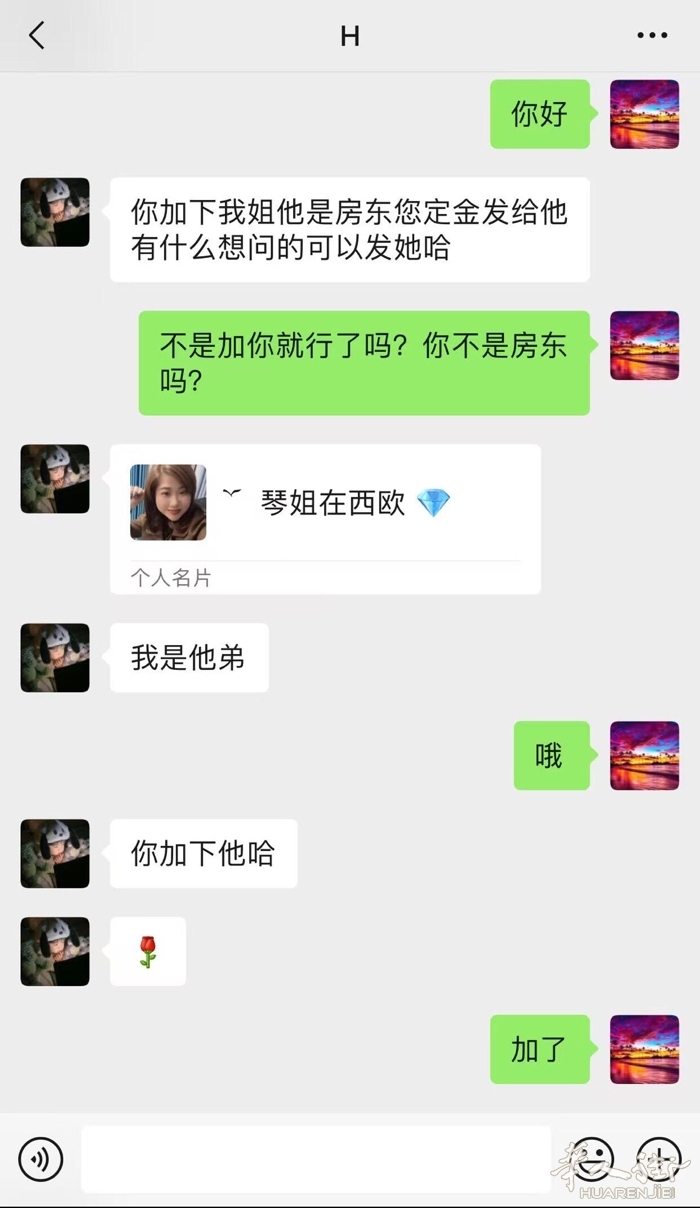Screen dimensions: 700x1208
Task: Open my own avatar next to 你好
Action: coord(645,114)
